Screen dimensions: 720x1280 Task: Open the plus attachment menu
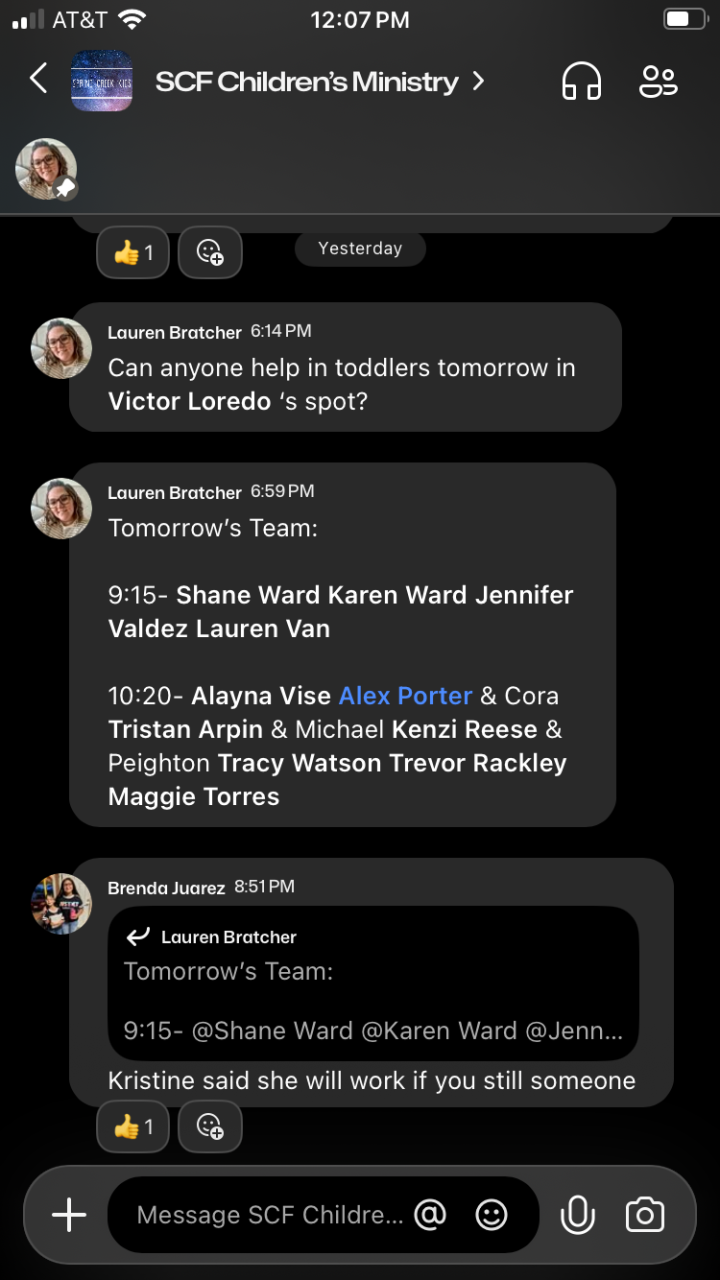coord(69,1215)
